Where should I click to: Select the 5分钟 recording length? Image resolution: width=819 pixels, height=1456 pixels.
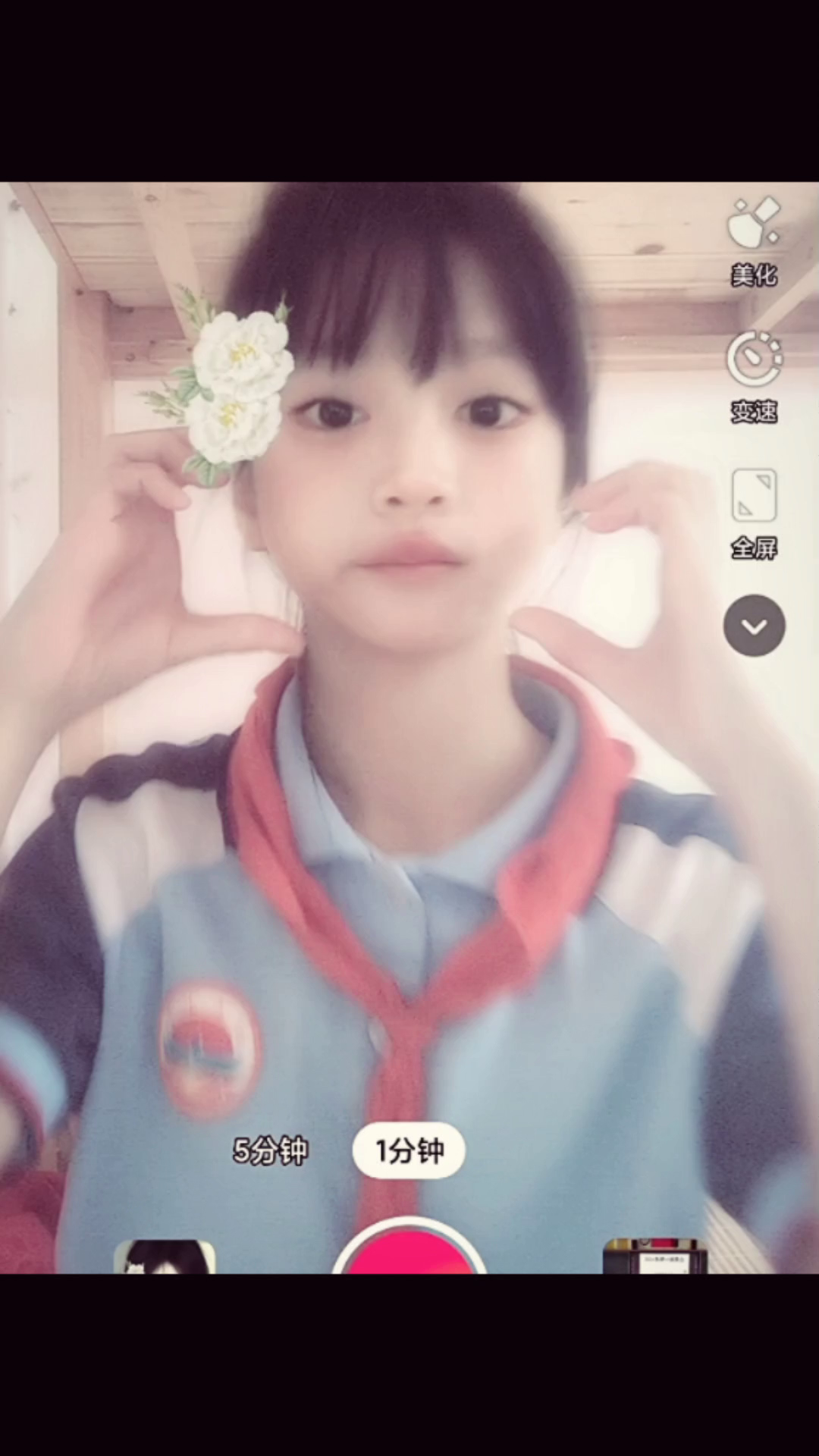coord(271,1150)
